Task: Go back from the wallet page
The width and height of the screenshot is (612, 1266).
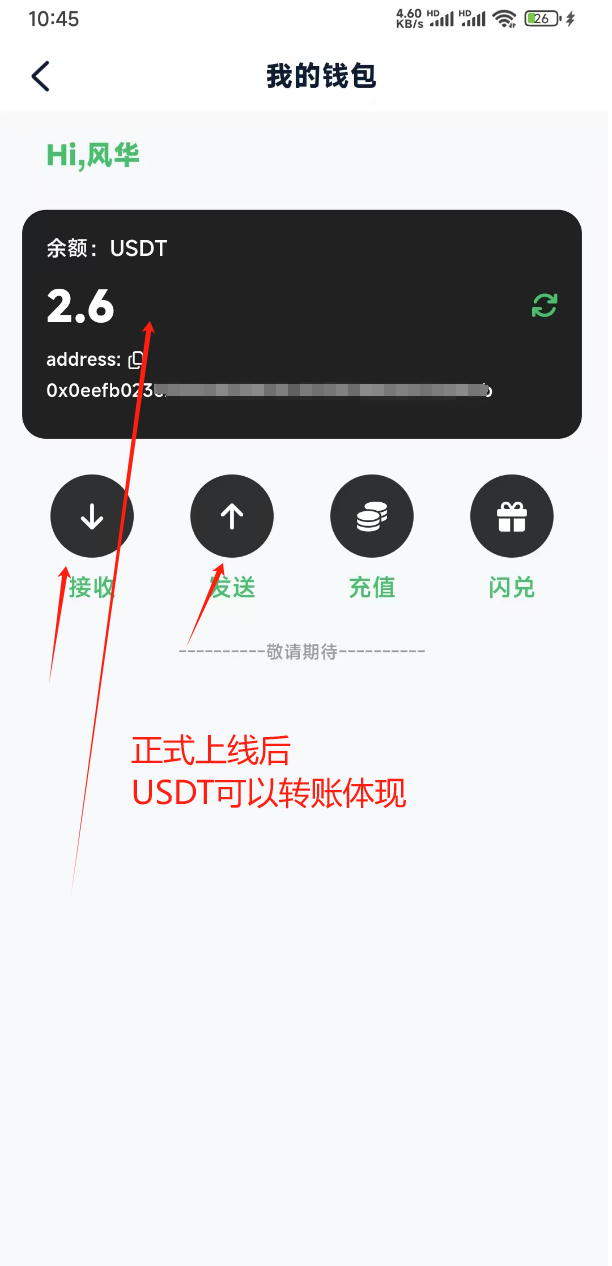Action: coord(40,76)
